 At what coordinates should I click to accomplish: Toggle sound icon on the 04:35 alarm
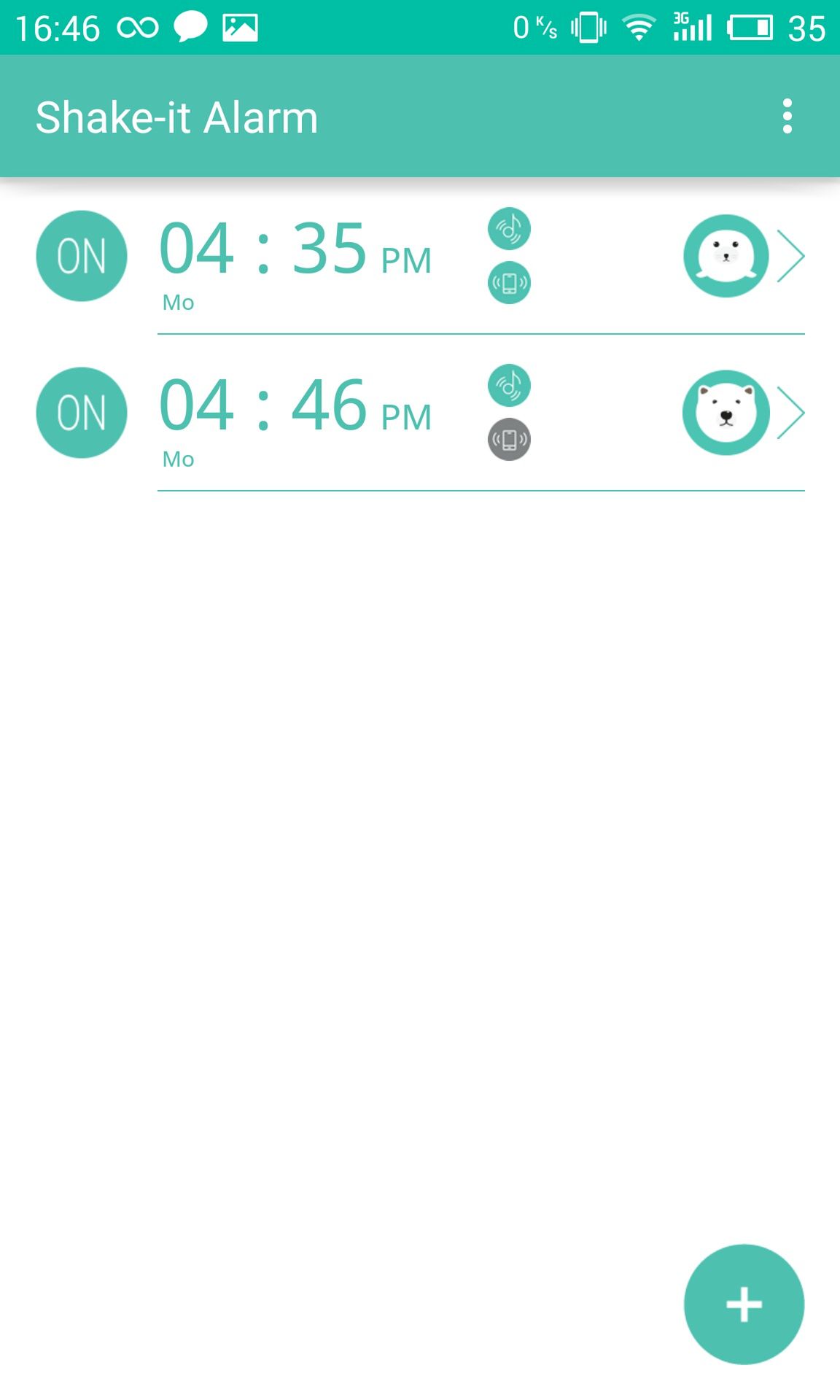(x=509, y=228)
